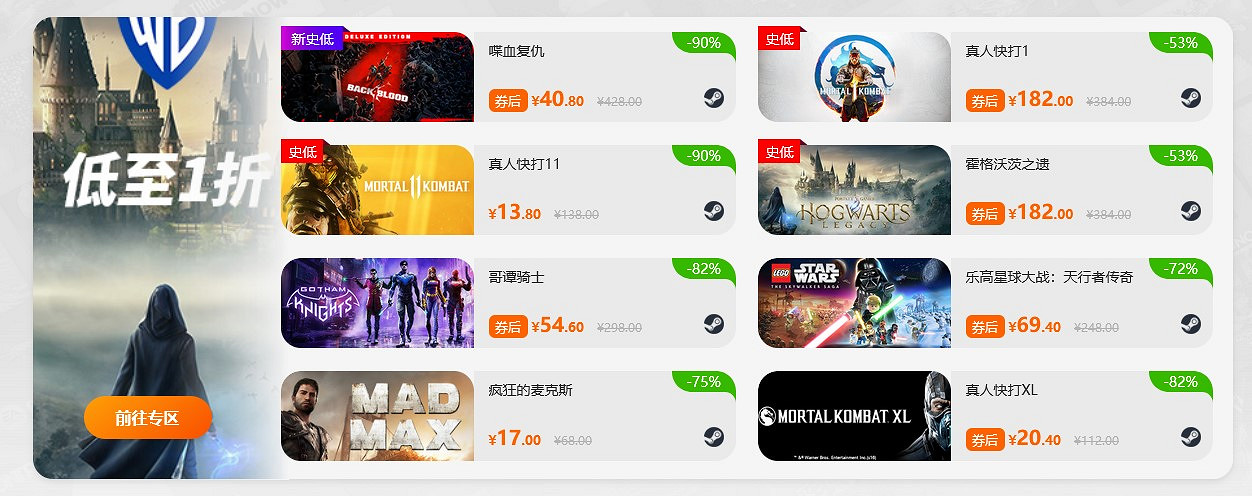This screenshot has width=1252, height=496.
Task: Open the 哥谭骑士 game card
Action: (507, 302)
